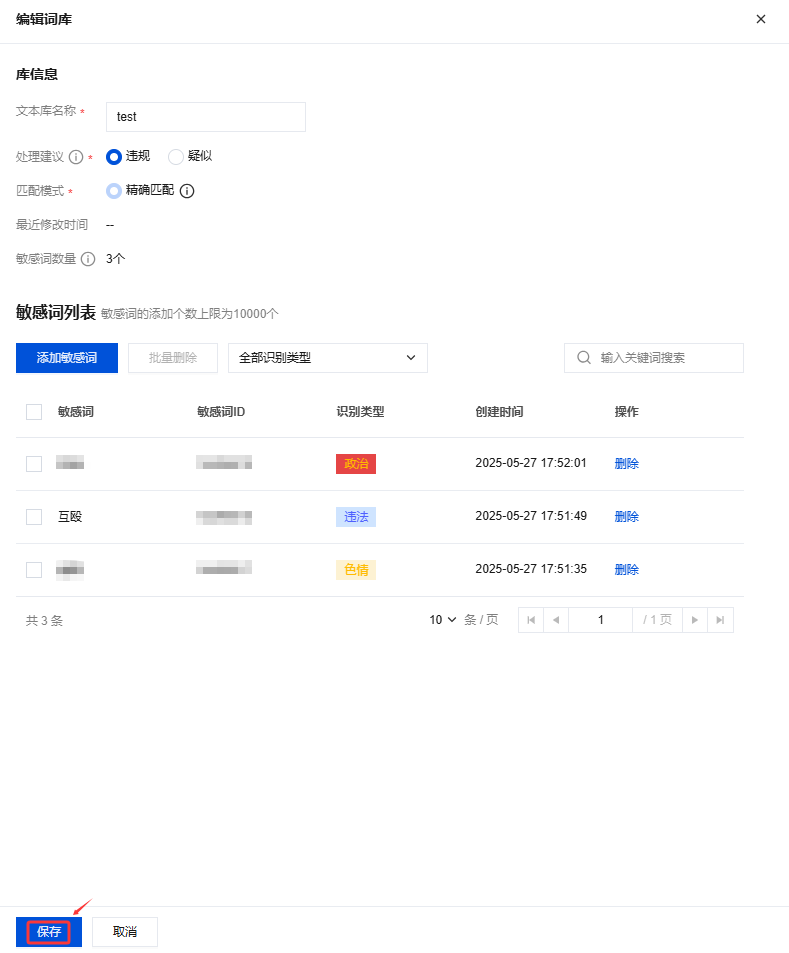789x953 pixels.
Task: Tap the page number input field
Action: pos(600,620)
